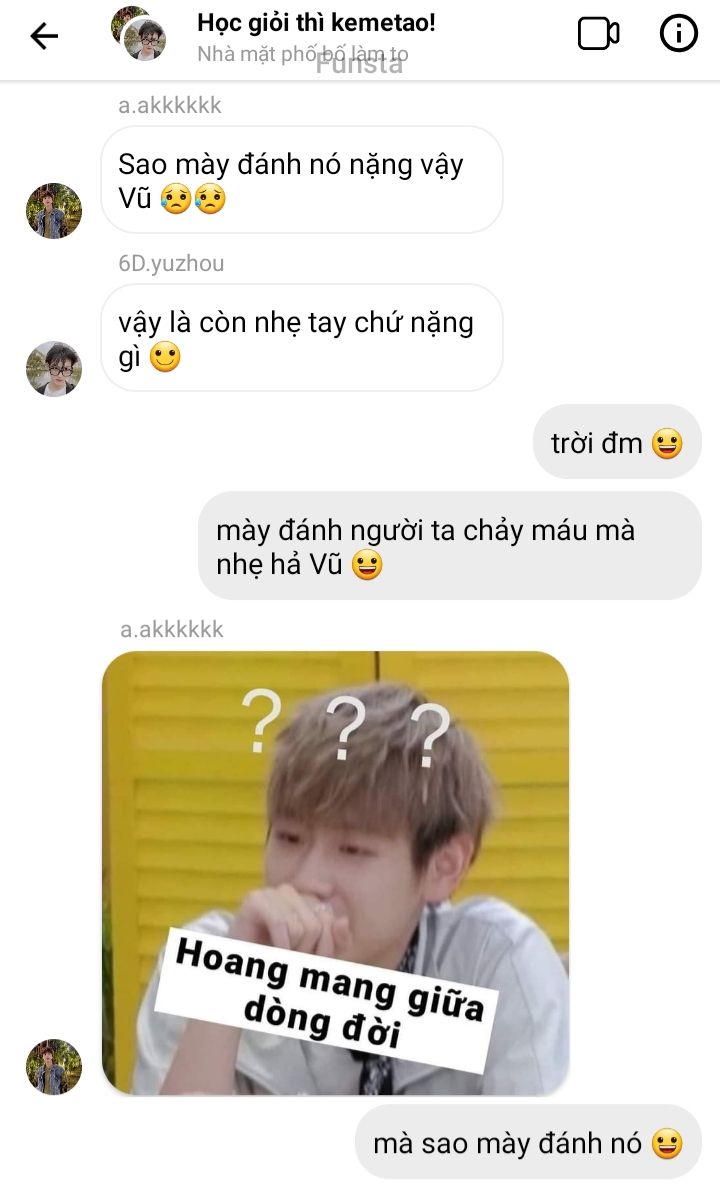
Task: Start a video call with the group
Action: (598, 35)
